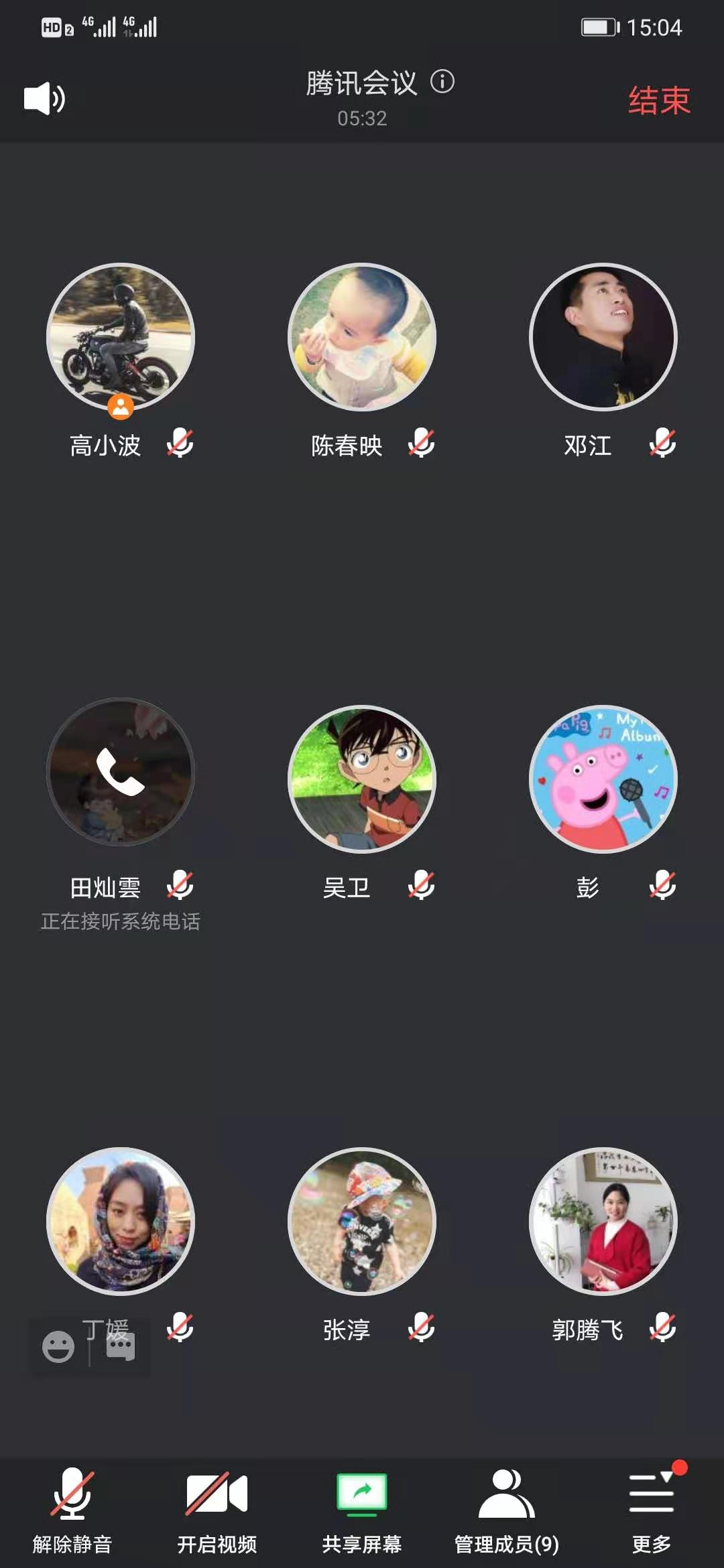
Task: Select participant 田灿雲's avatar
Action: click(x=121, y=773)
